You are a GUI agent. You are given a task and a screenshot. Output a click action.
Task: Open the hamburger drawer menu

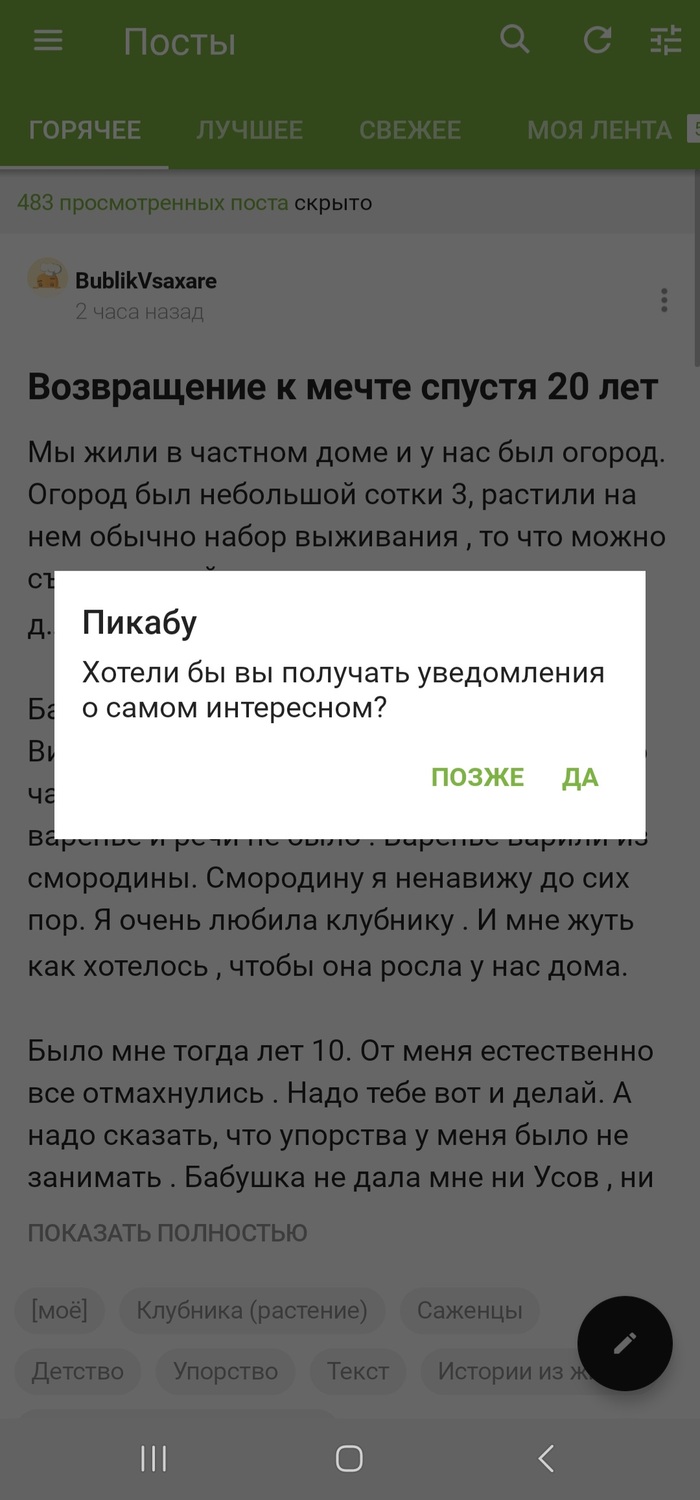(48, 41)
